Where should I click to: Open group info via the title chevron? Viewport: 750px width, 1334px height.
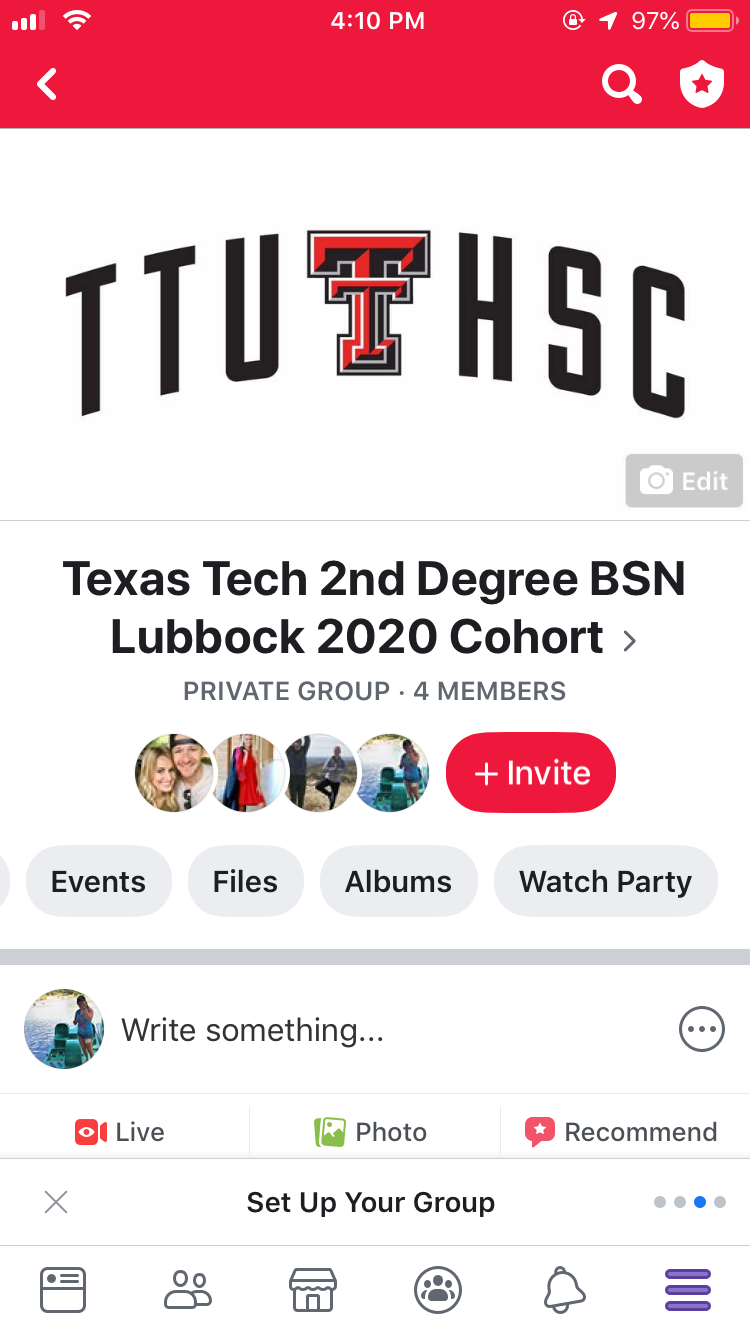[x=630, y=641]
